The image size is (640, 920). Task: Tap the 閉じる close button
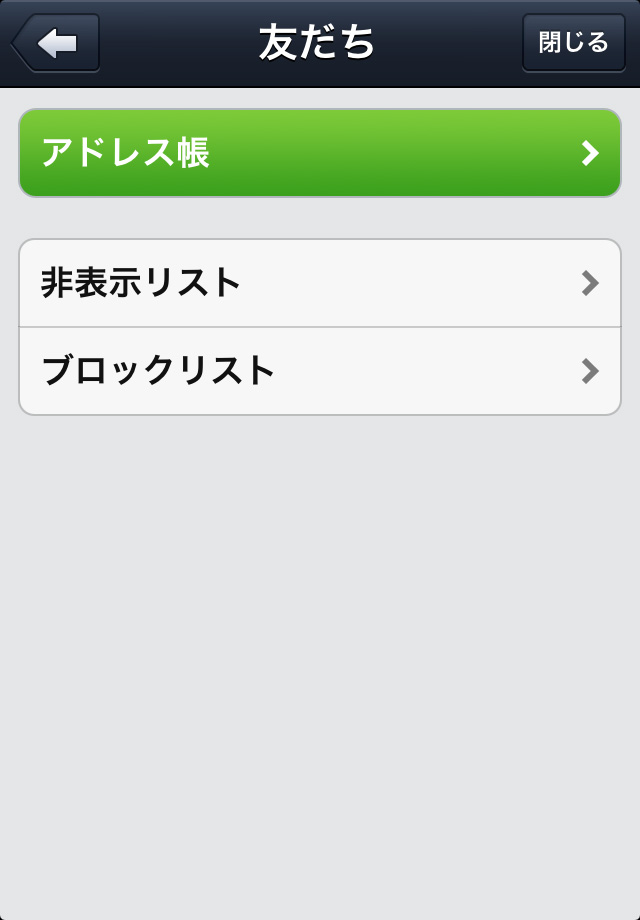point(573,43)
